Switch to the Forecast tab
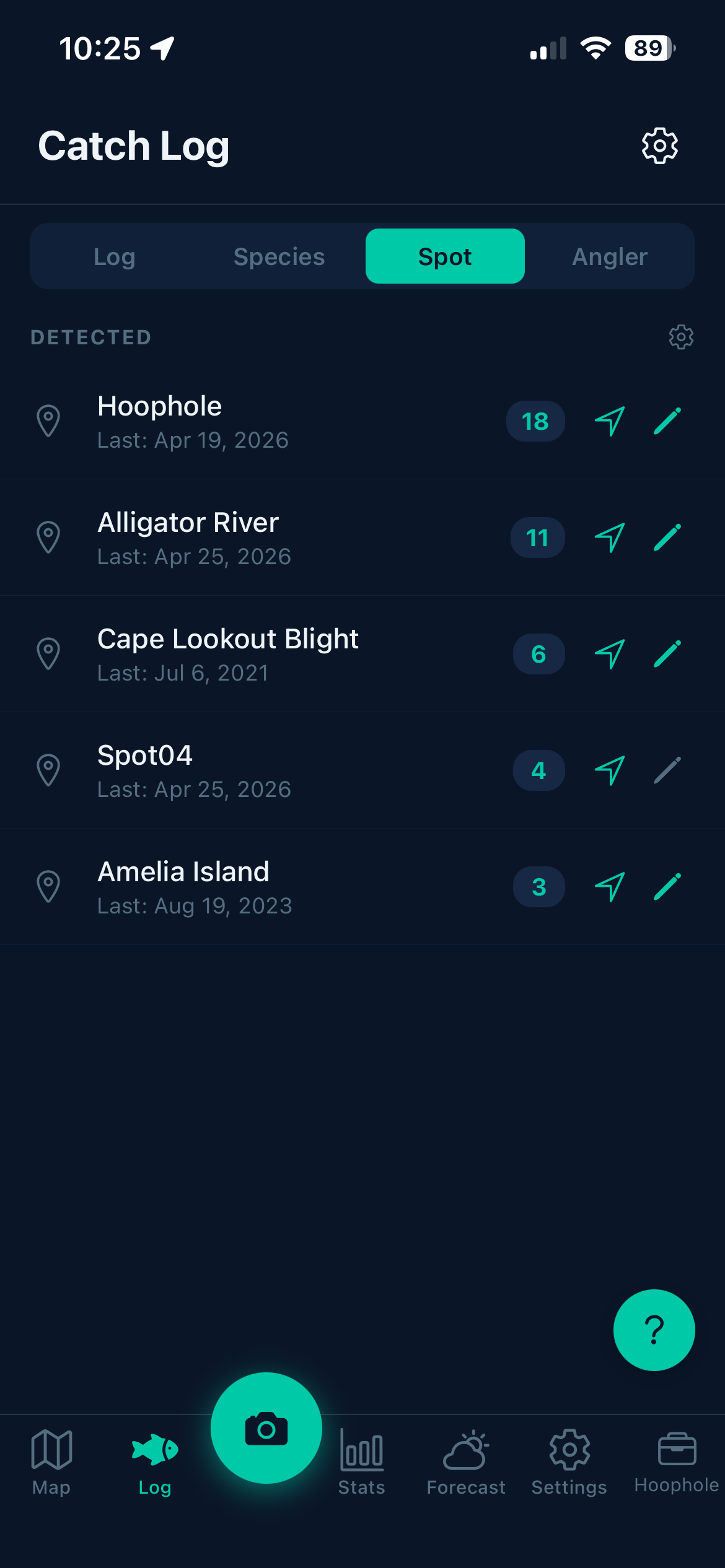 point(466,1461)
